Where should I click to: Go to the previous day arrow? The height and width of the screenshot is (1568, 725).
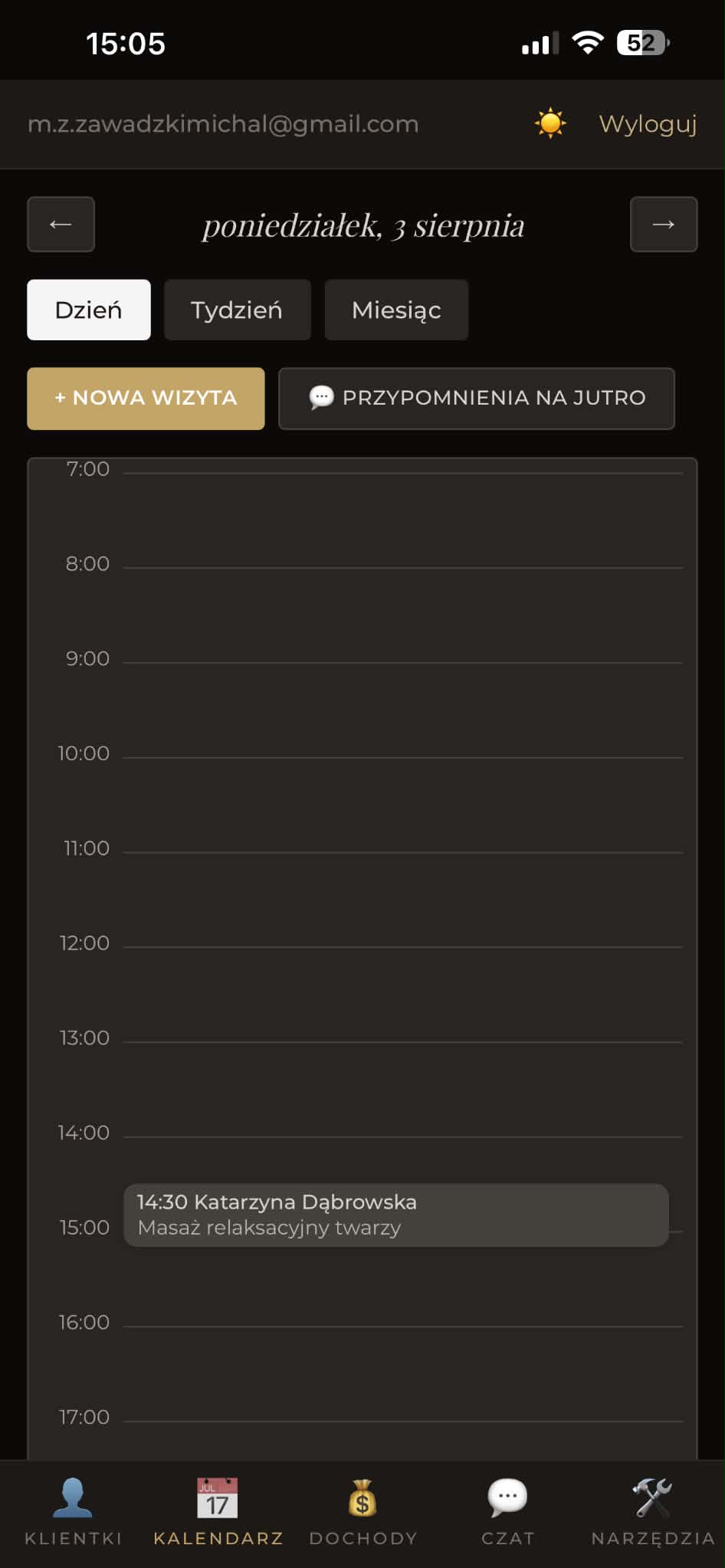click(61, 225)
